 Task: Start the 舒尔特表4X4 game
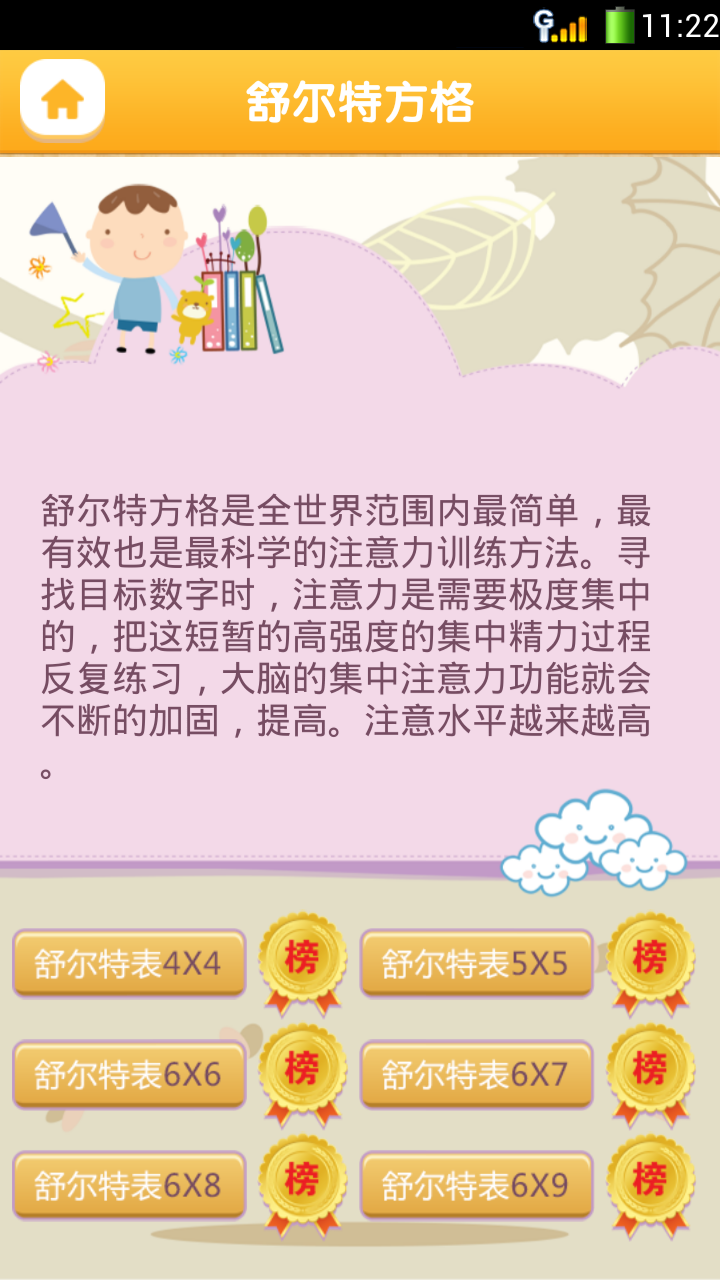pos(129,963)
